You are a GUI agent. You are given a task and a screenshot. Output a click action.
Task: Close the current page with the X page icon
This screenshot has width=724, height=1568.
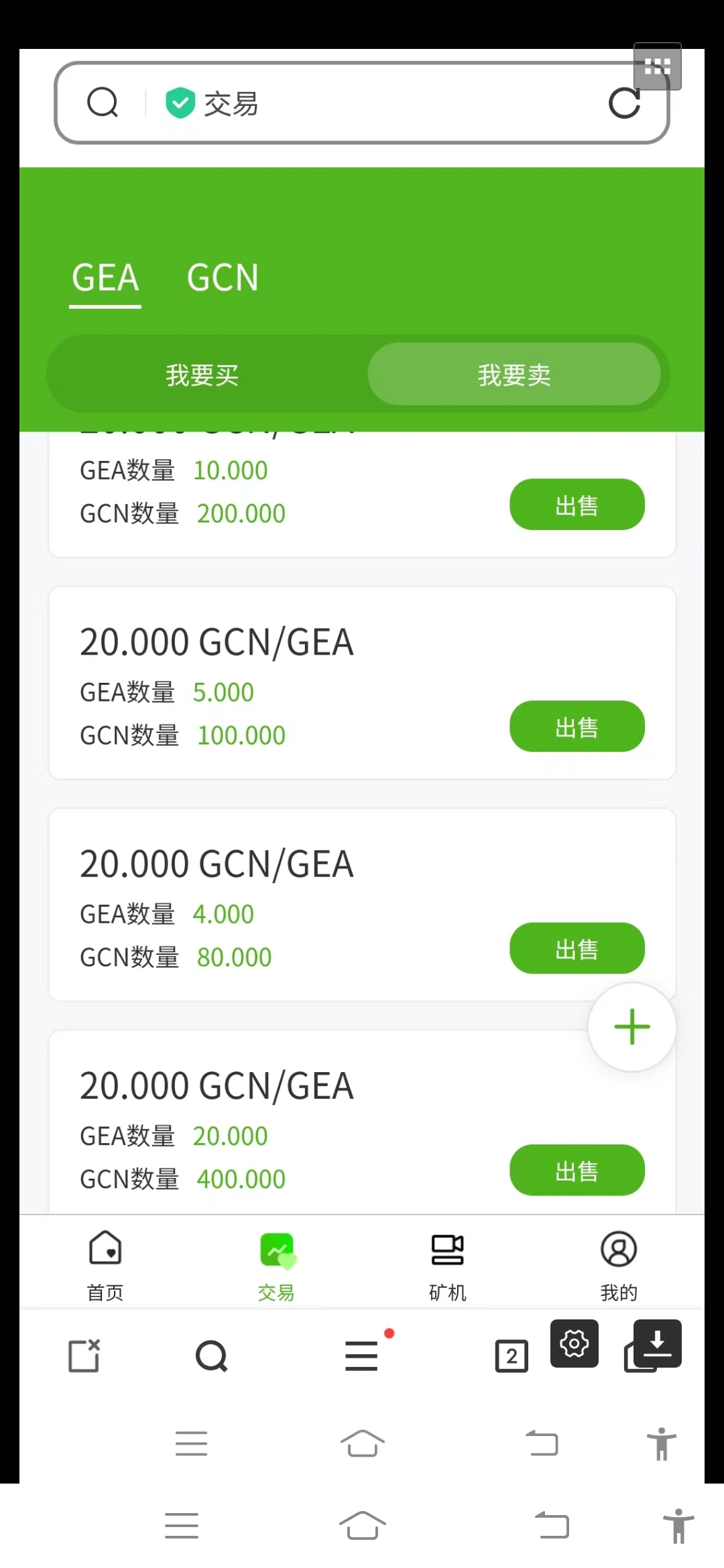84,1356
